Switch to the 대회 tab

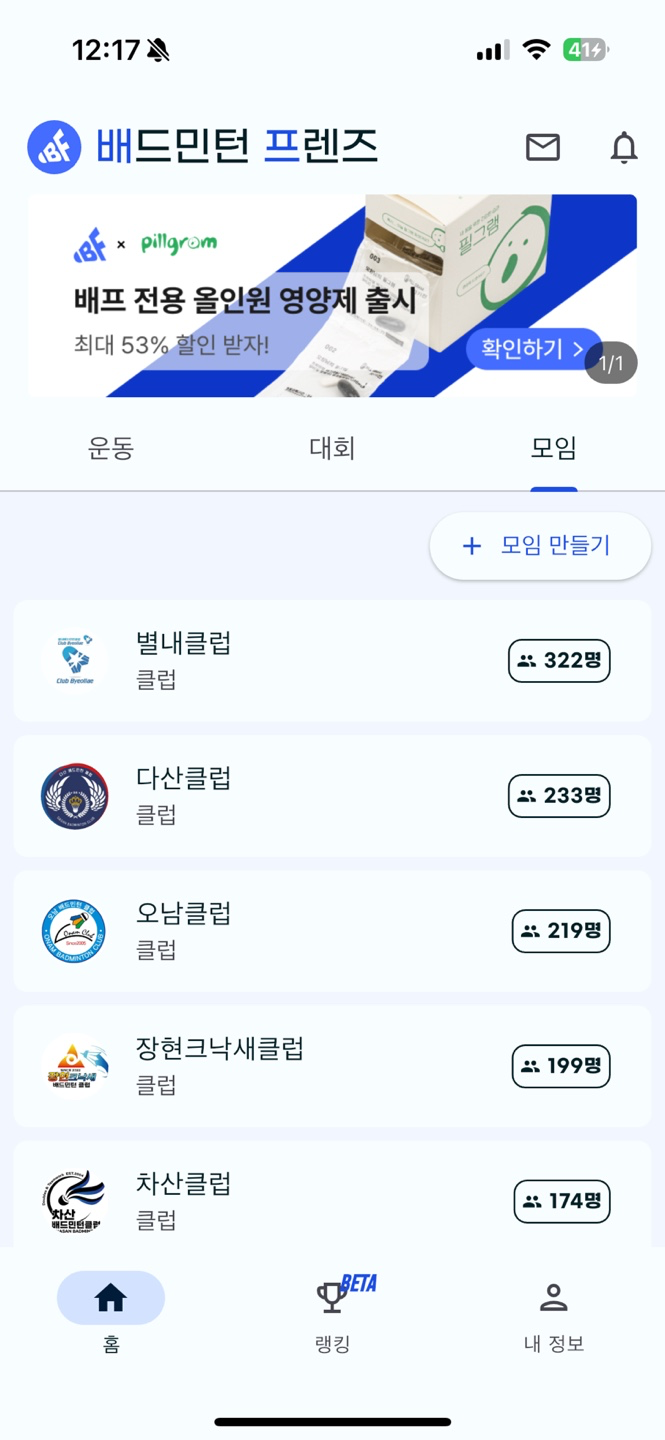click(x=332, y=448)
